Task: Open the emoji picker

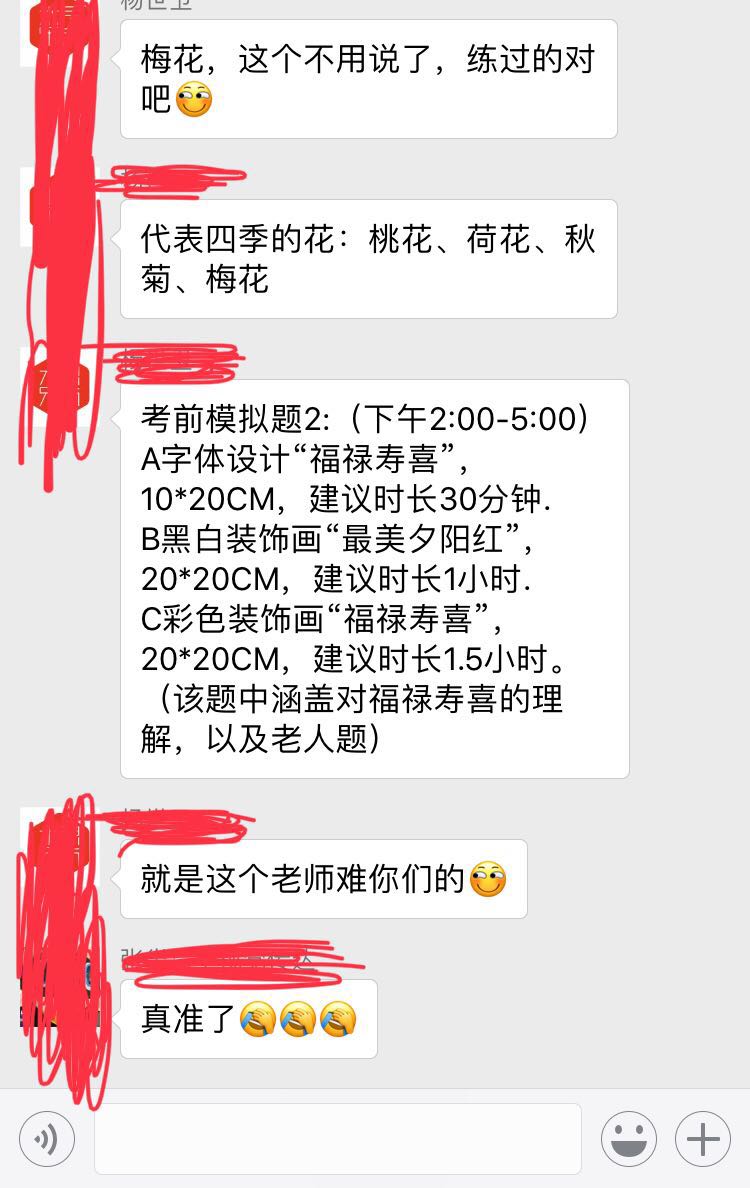Action: tap(629, 1139)
